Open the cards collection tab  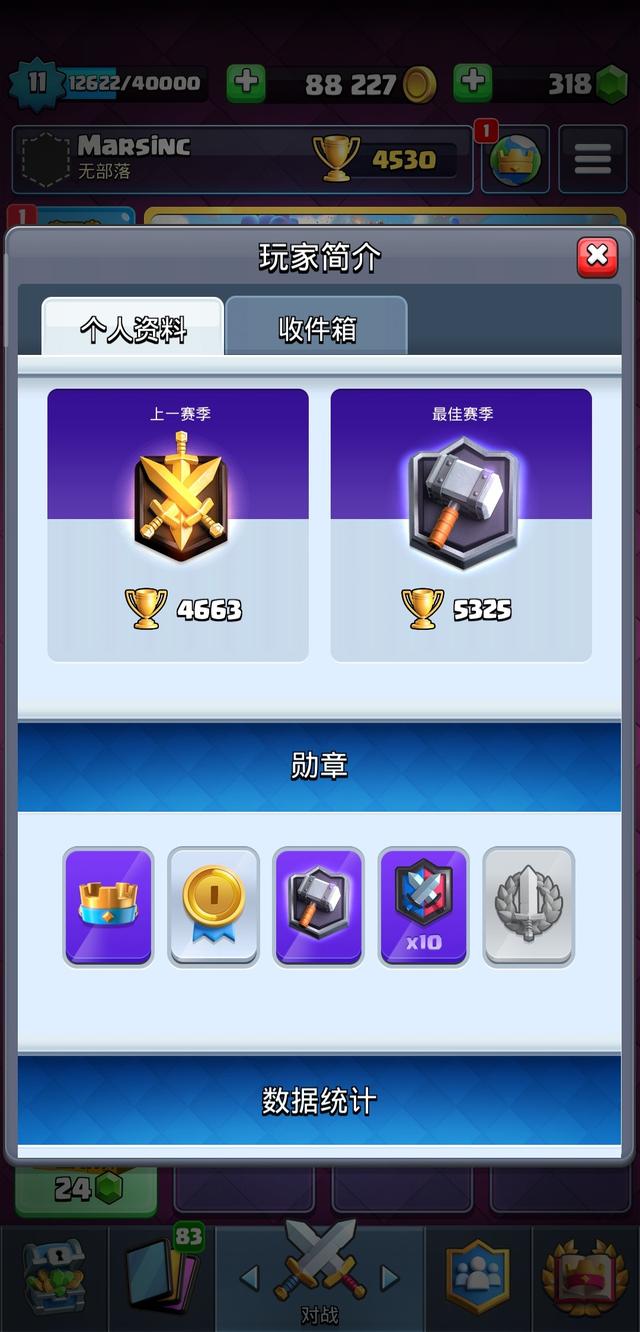point(160,1276)
